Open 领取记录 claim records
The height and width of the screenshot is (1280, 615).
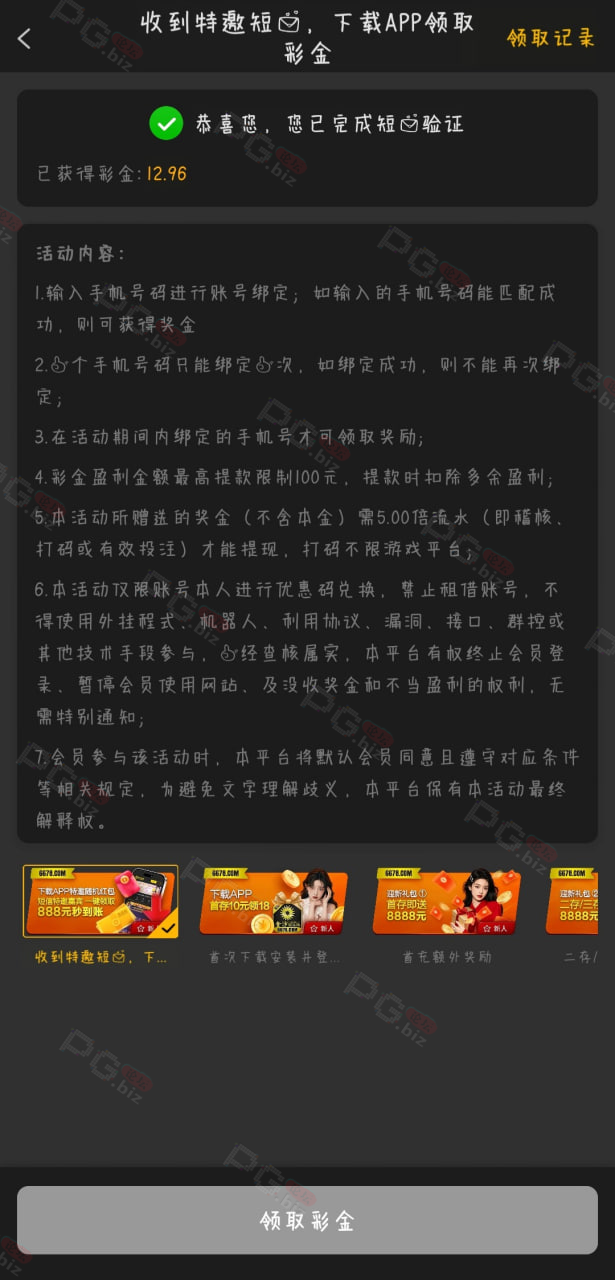click(550, 38)
